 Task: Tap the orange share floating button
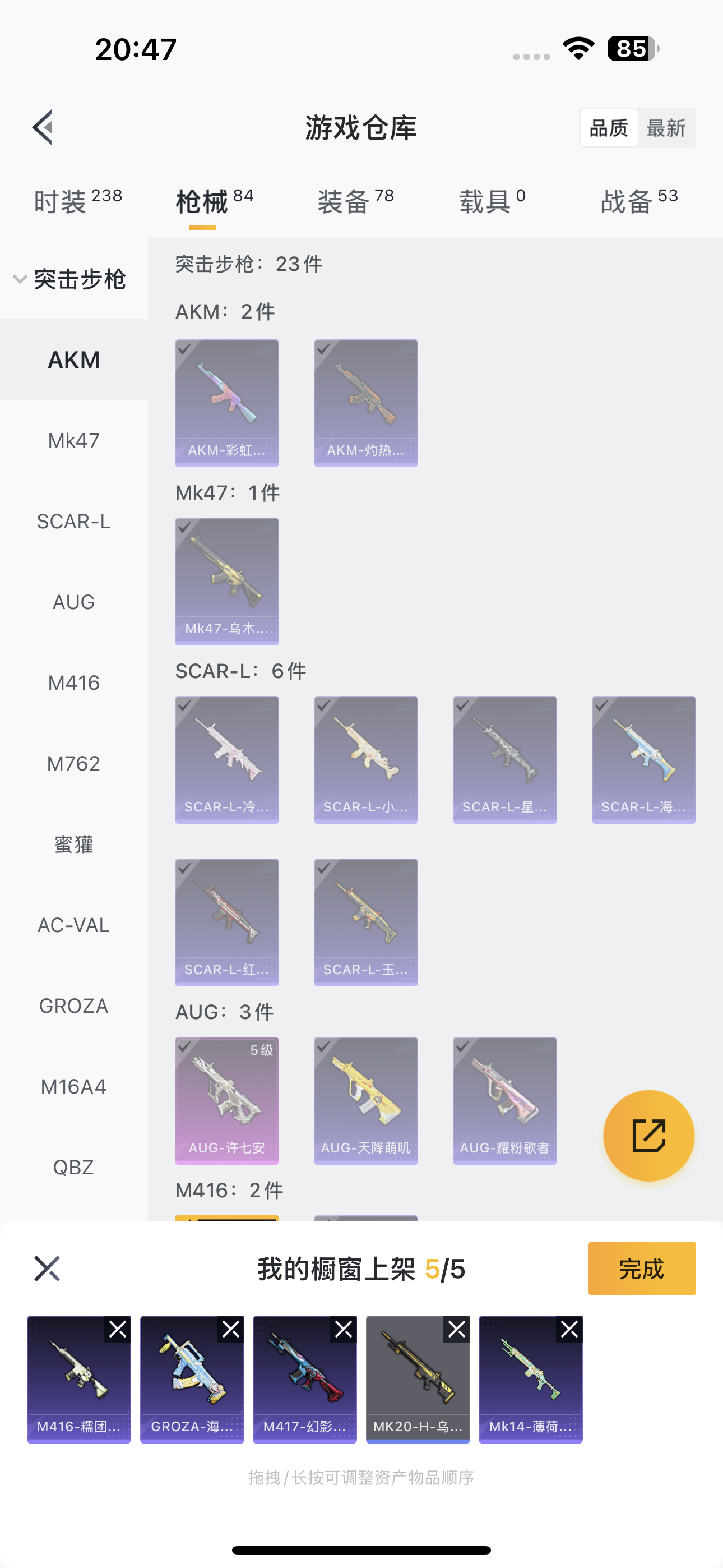click(x=648, y=1135)
